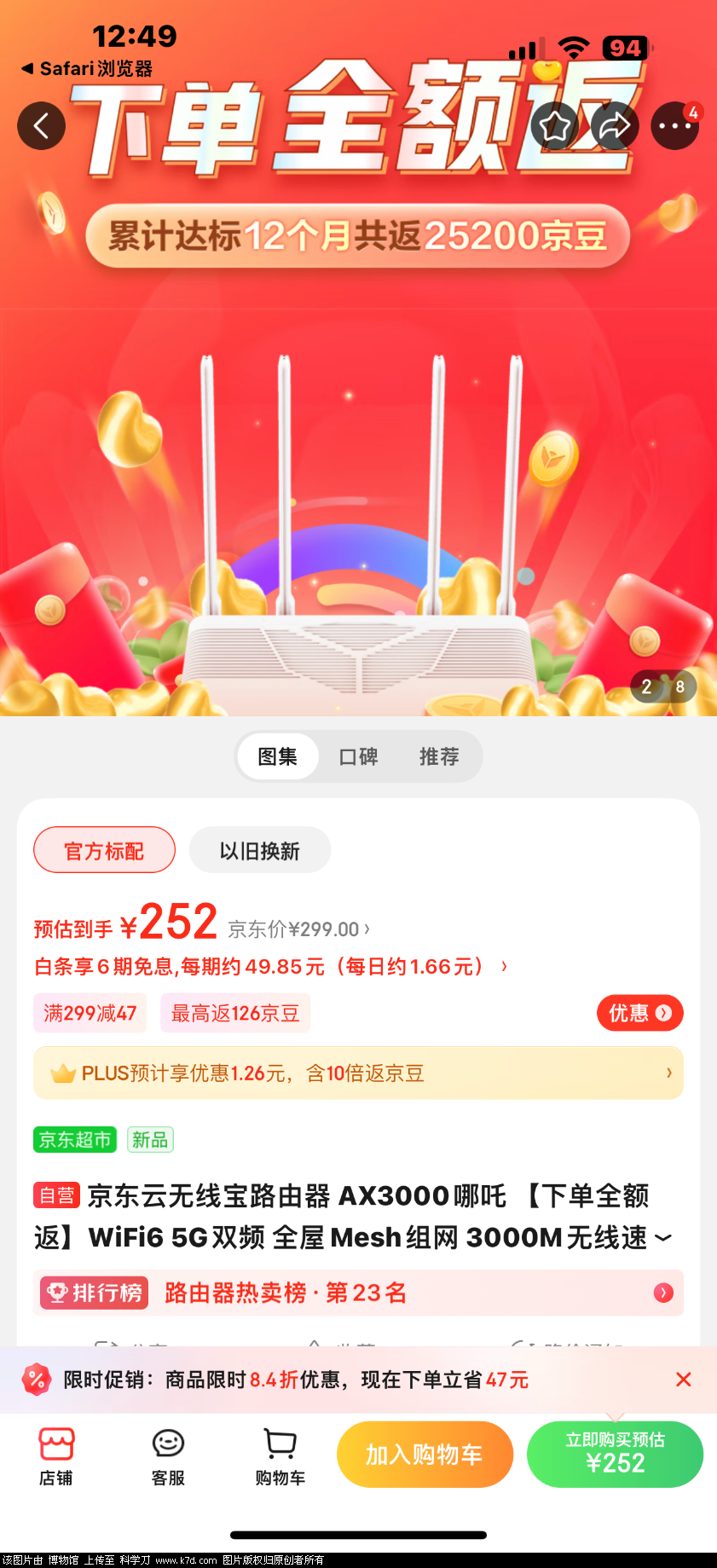Go back using the top-left arrow
Viewport: 717px width, 1568px height.
pyautogui.click(x=41, y=126)
